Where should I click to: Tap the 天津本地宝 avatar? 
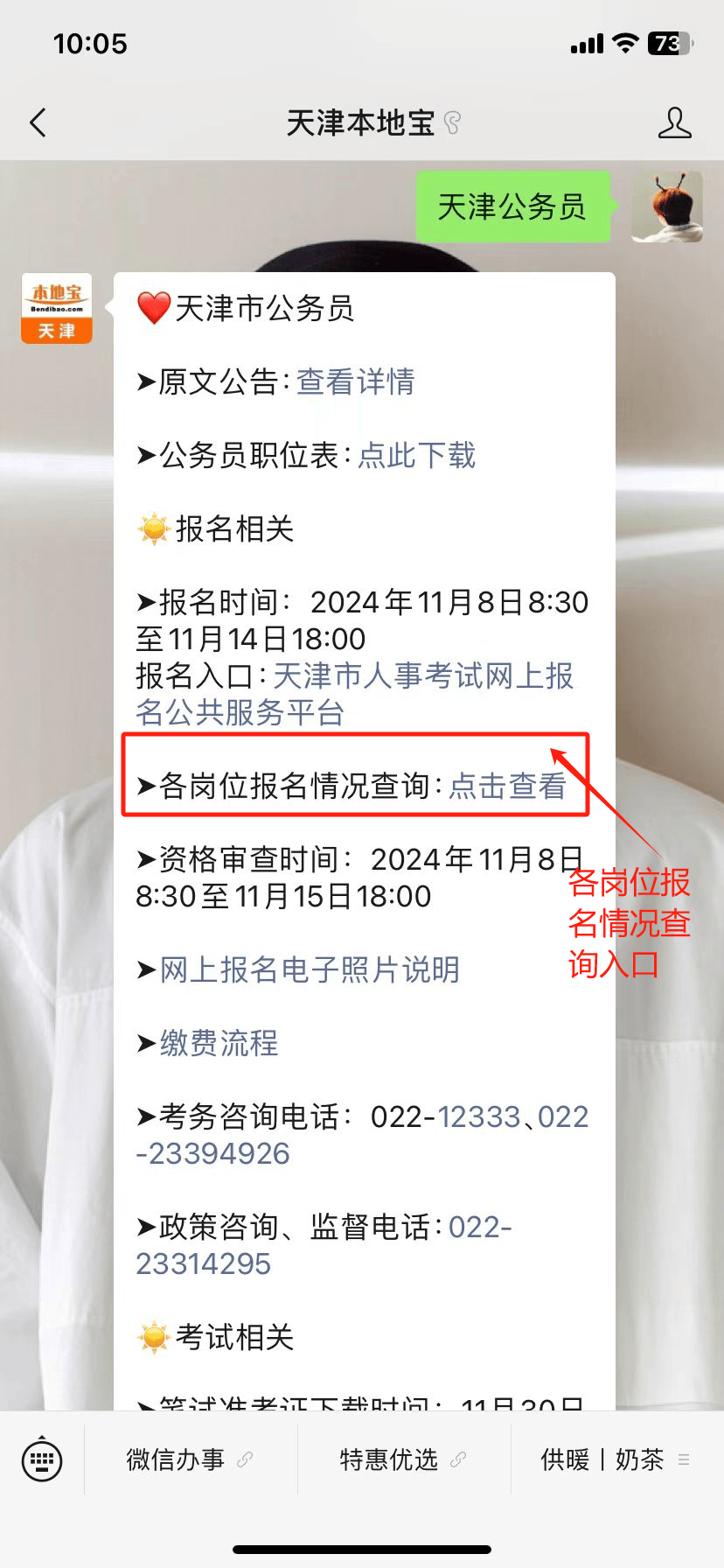pos(57,308)
